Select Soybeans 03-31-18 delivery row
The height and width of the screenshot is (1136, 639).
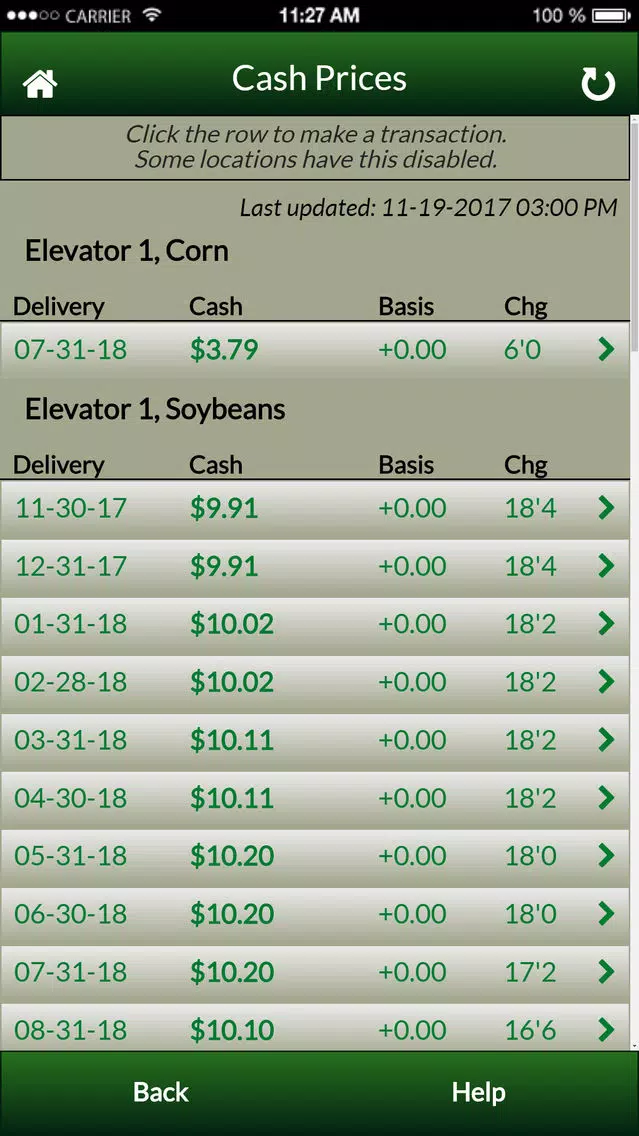[x=314, y=740]
